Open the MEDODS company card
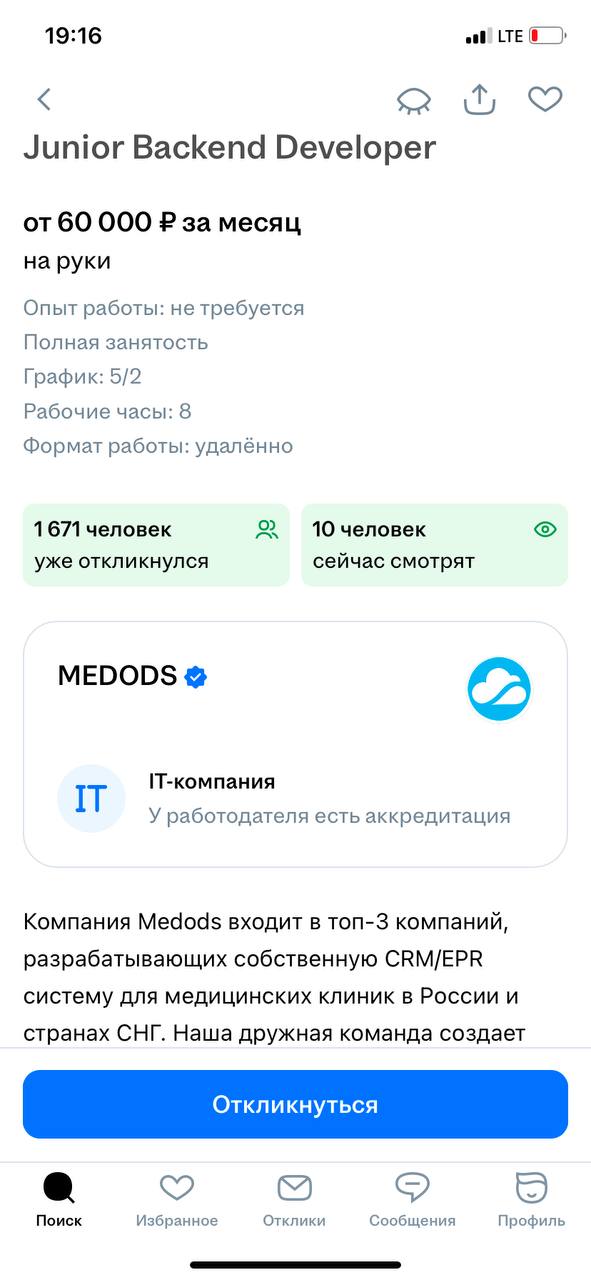The height and width of the screenshot is (1280, 591). 295,744
